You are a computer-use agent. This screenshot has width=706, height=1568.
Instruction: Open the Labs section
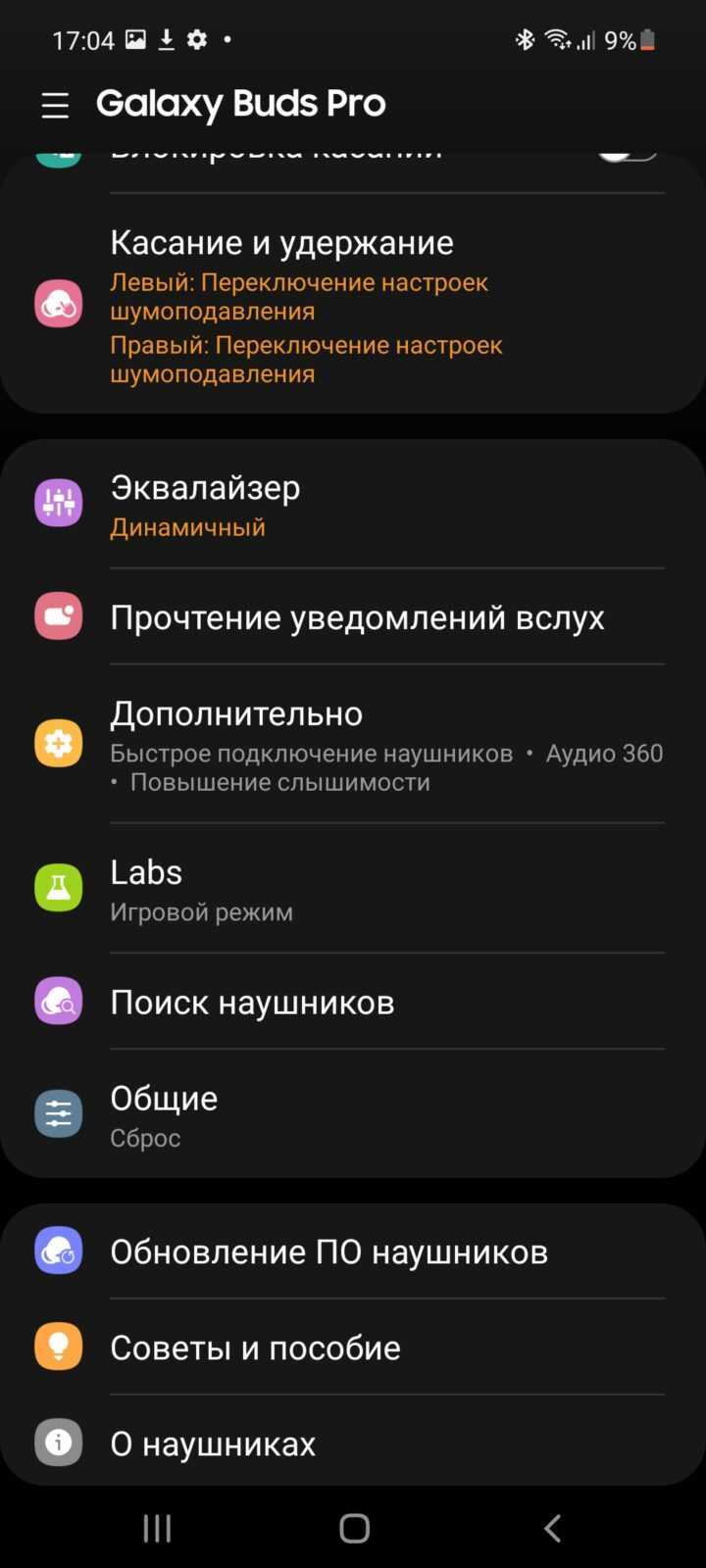[x=353, y=888]
